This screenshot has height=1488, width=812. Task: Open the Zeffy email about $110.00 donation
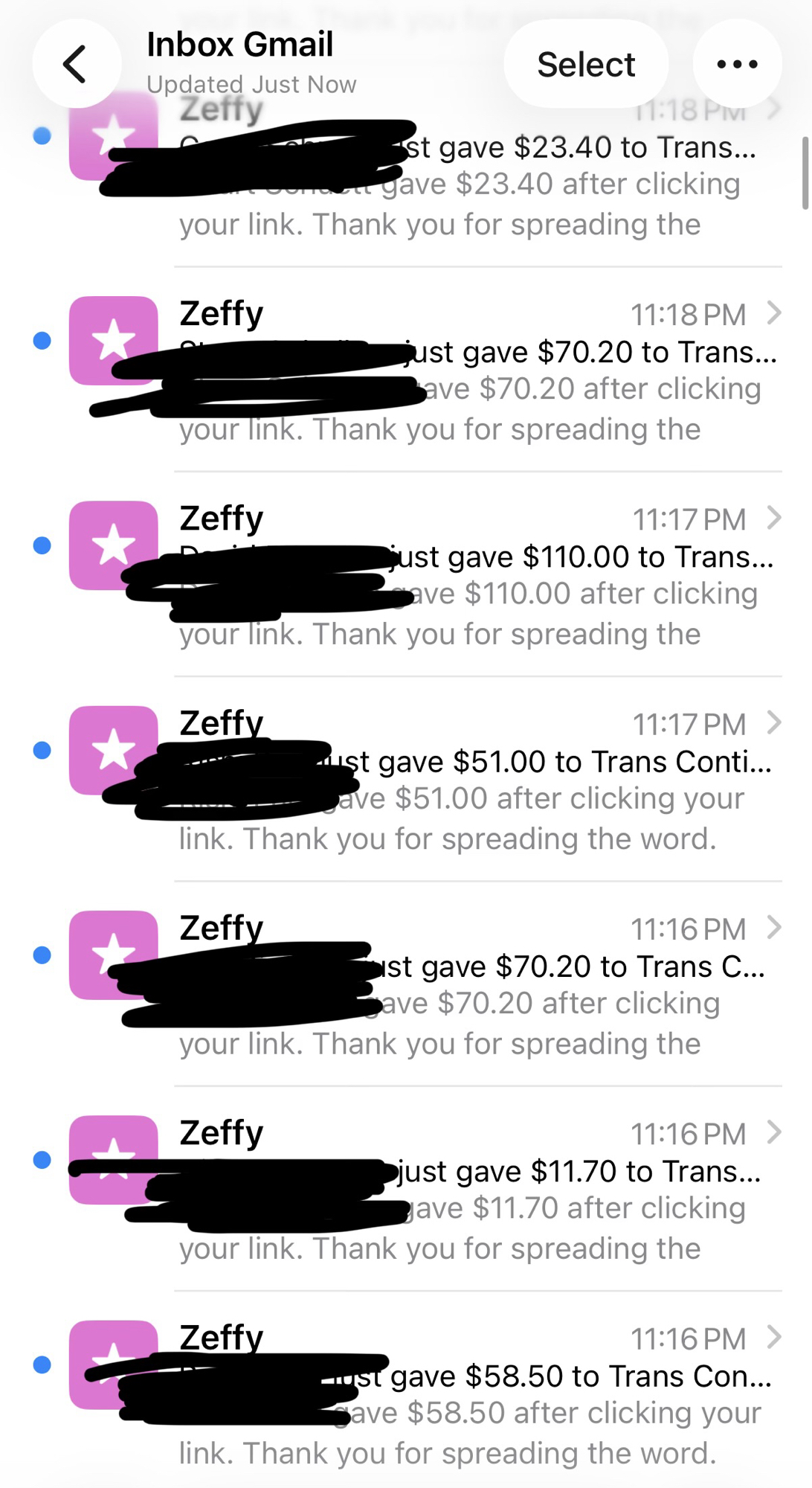(x=476, y=577)
